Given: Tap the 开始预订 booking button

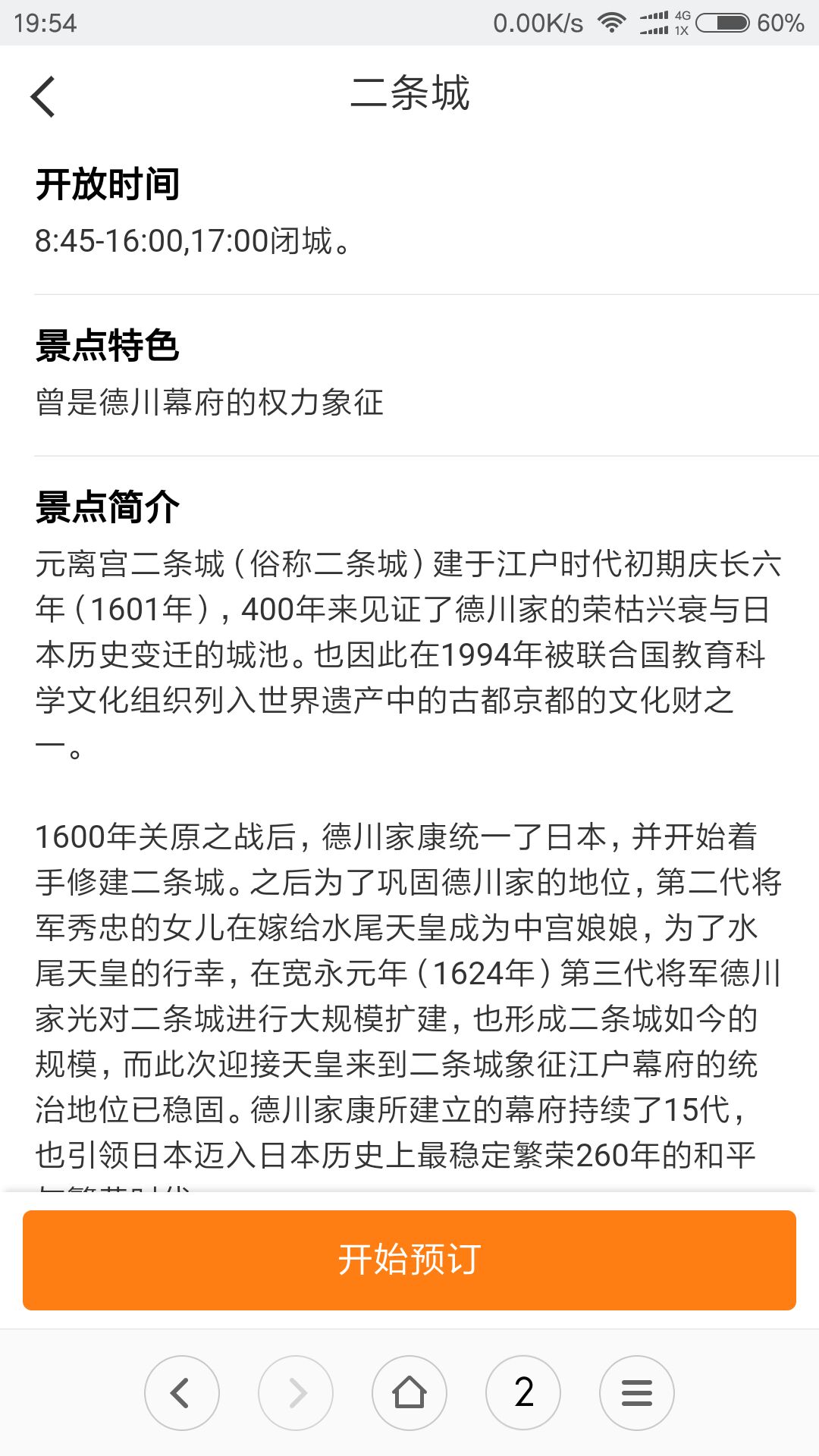Looking at the screenshot, I should click(409, 1259).
